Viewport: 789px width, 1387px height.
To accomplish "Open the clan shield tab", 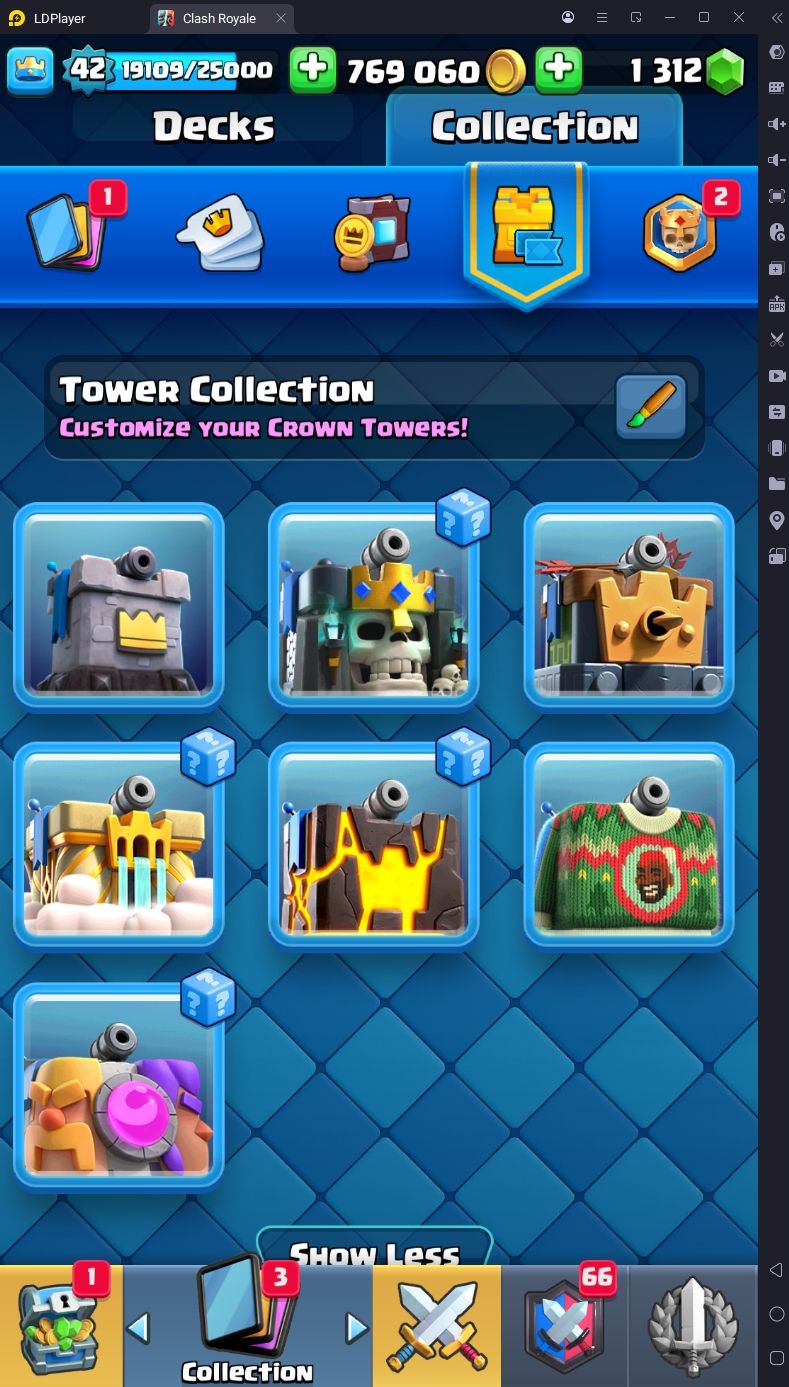I will tap(565, 1326).
